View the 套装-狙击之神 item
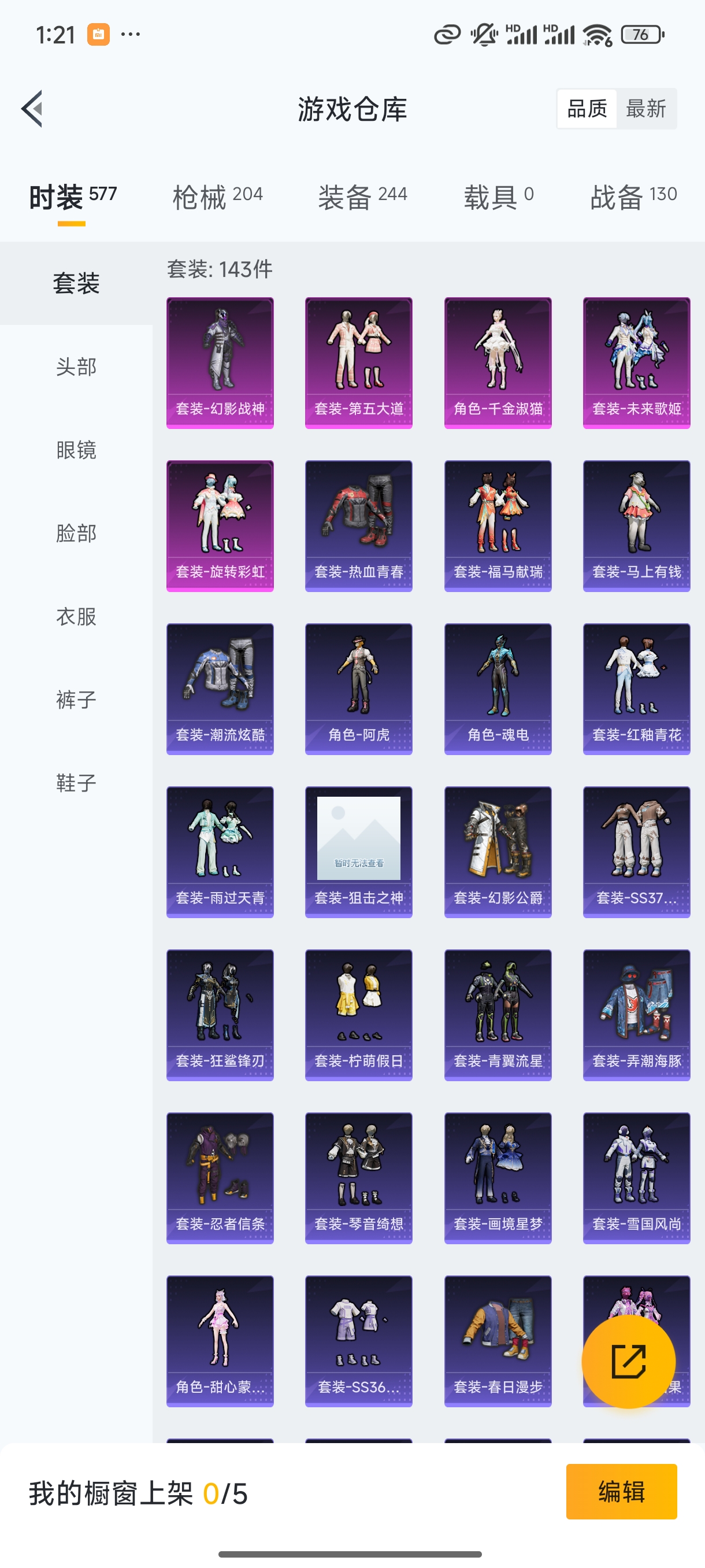This screenshot has height=1568, width=705. [x=358, y=852]
